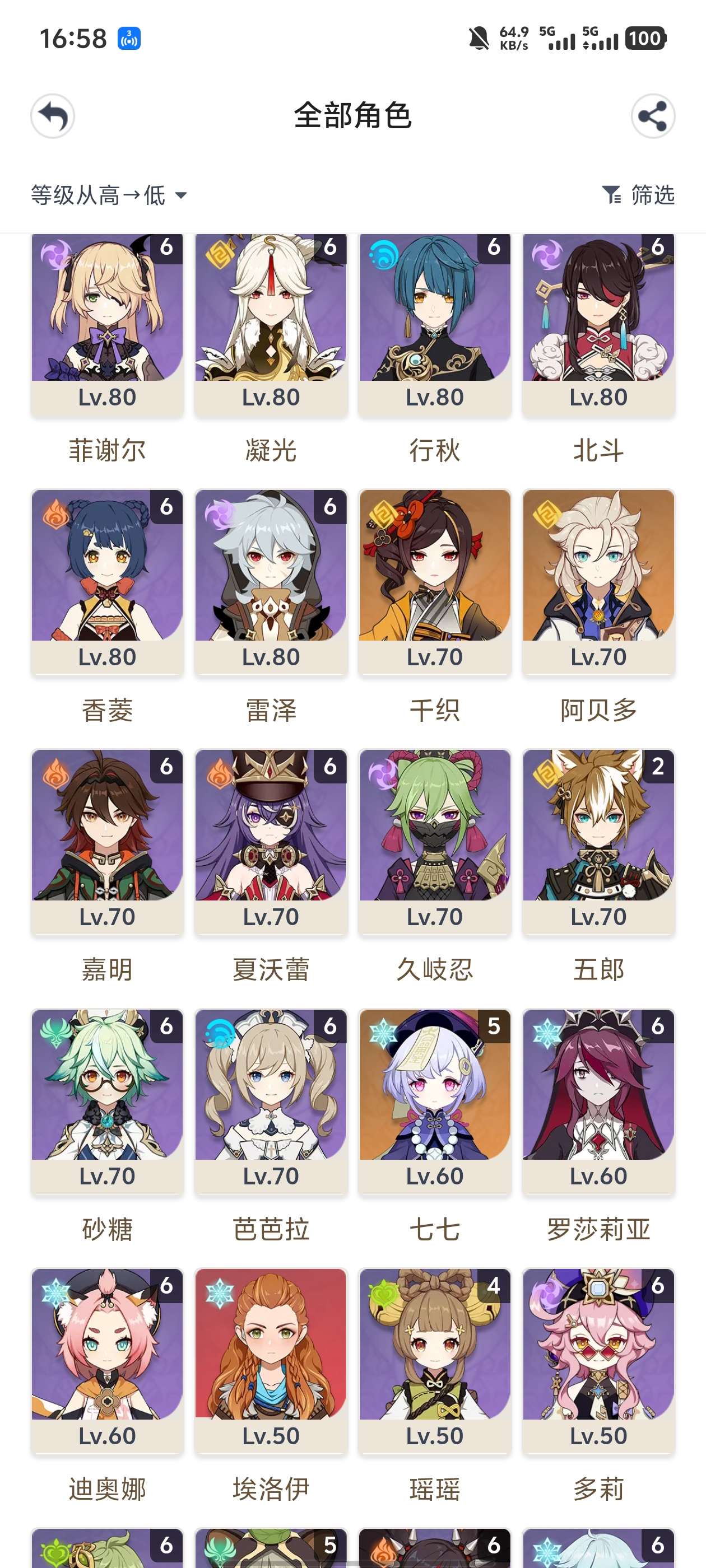View 夏沃蕾 character details
The image size is (706, 1568).
click(271, 841)
